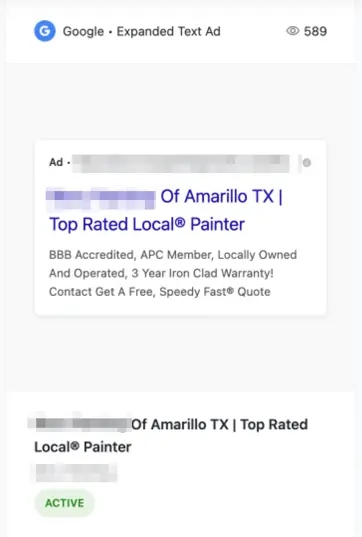Open the Expanded Text Ad preview card

click(180, 227)
